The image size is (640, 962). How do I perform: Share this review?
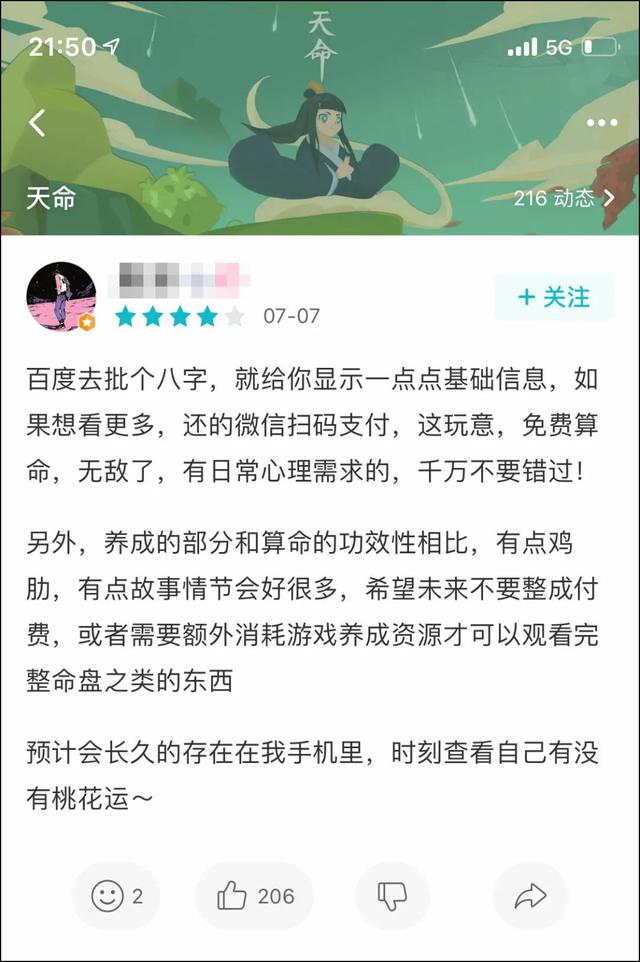[530, 895]
